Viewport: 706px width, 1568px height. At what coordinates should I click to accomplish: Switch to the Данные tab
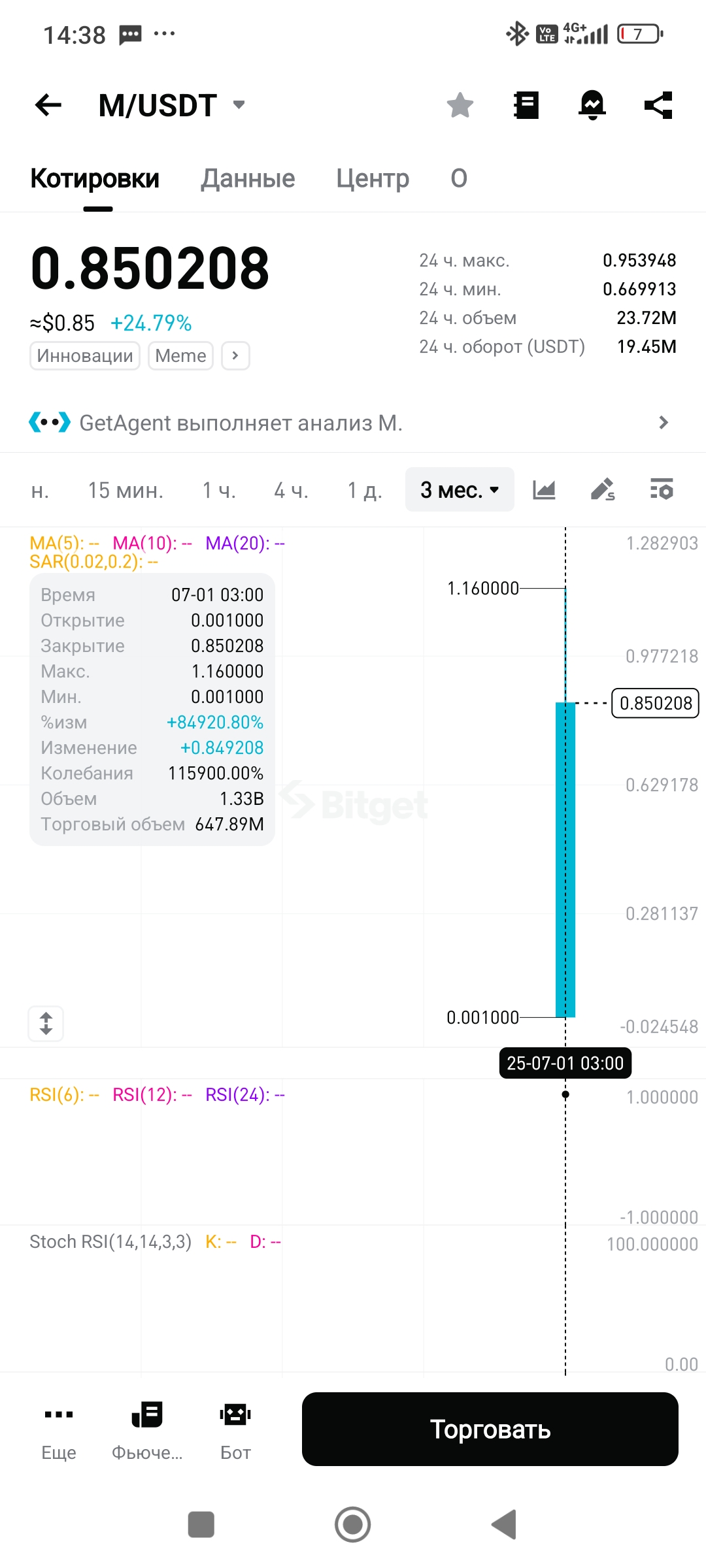(248, 178)
